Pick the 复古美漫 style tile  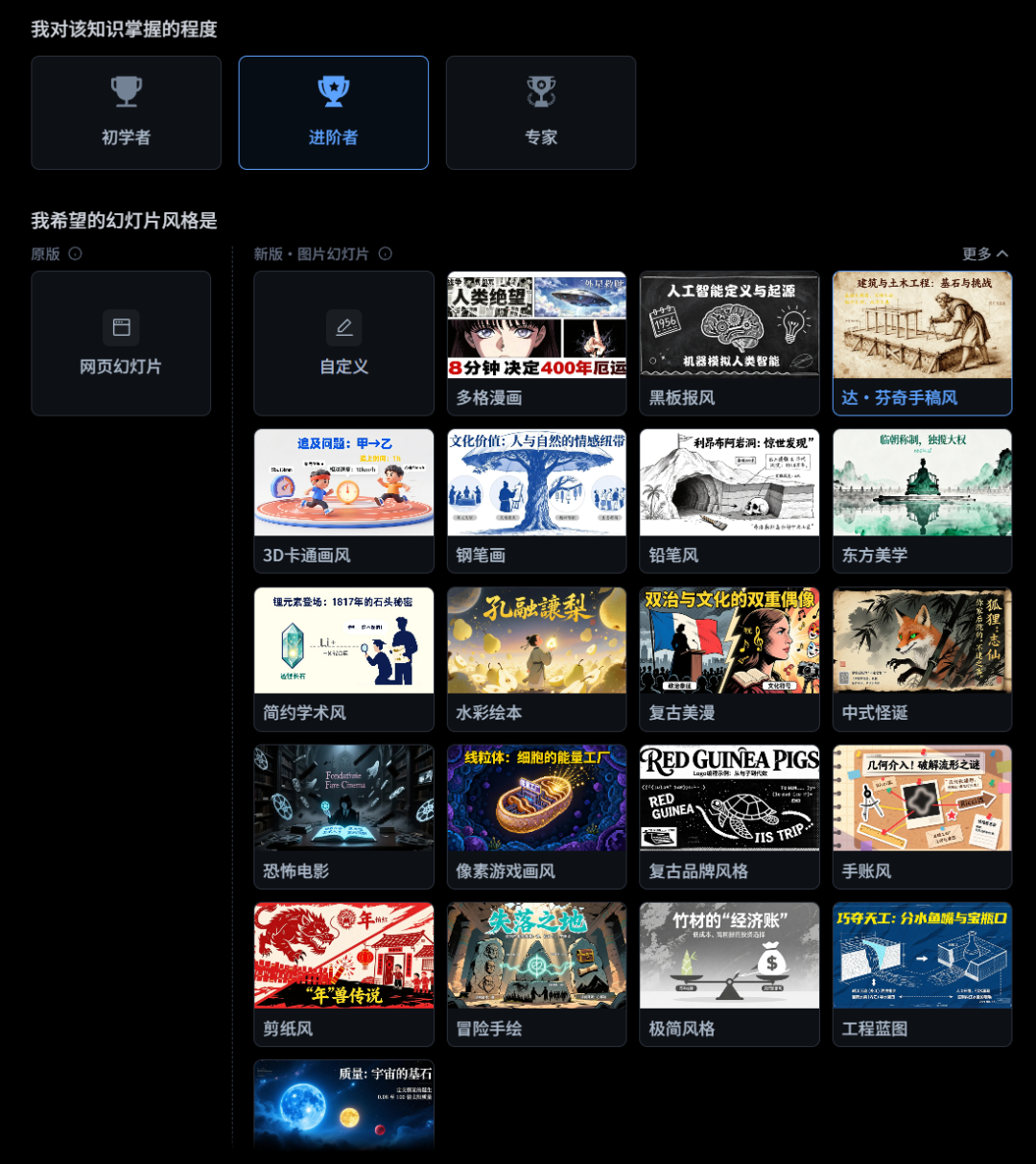coord(729,658)
